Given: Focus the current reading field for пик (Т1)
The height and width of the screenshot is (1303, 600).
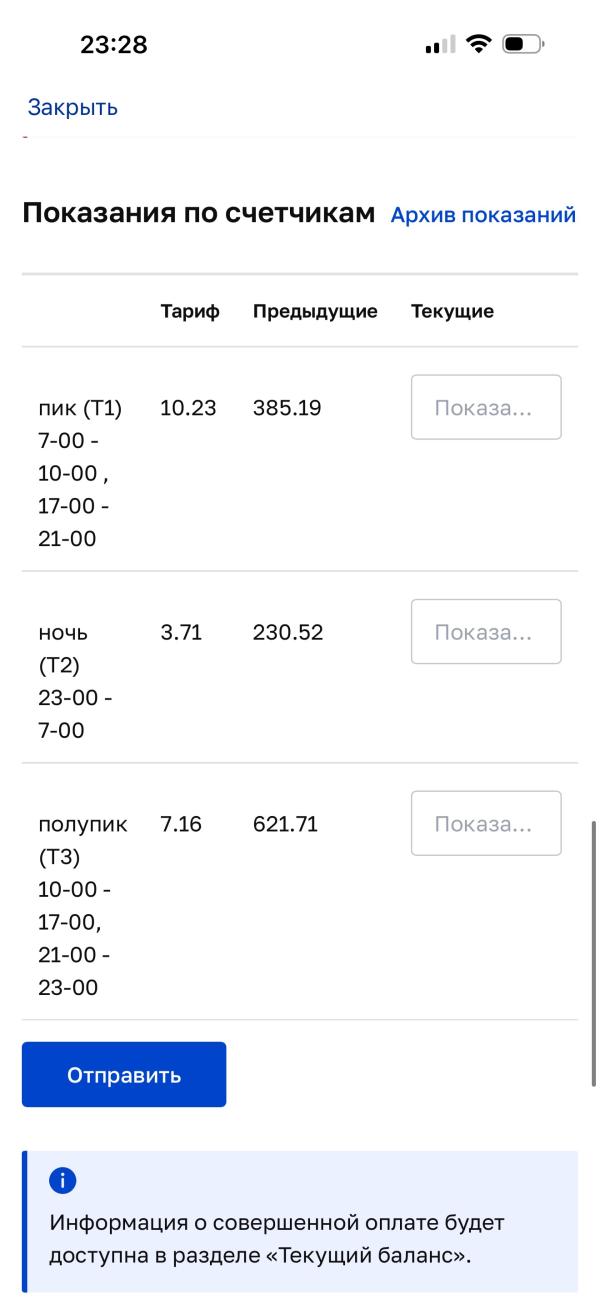Looking at the screenshot, I should 486,407.
